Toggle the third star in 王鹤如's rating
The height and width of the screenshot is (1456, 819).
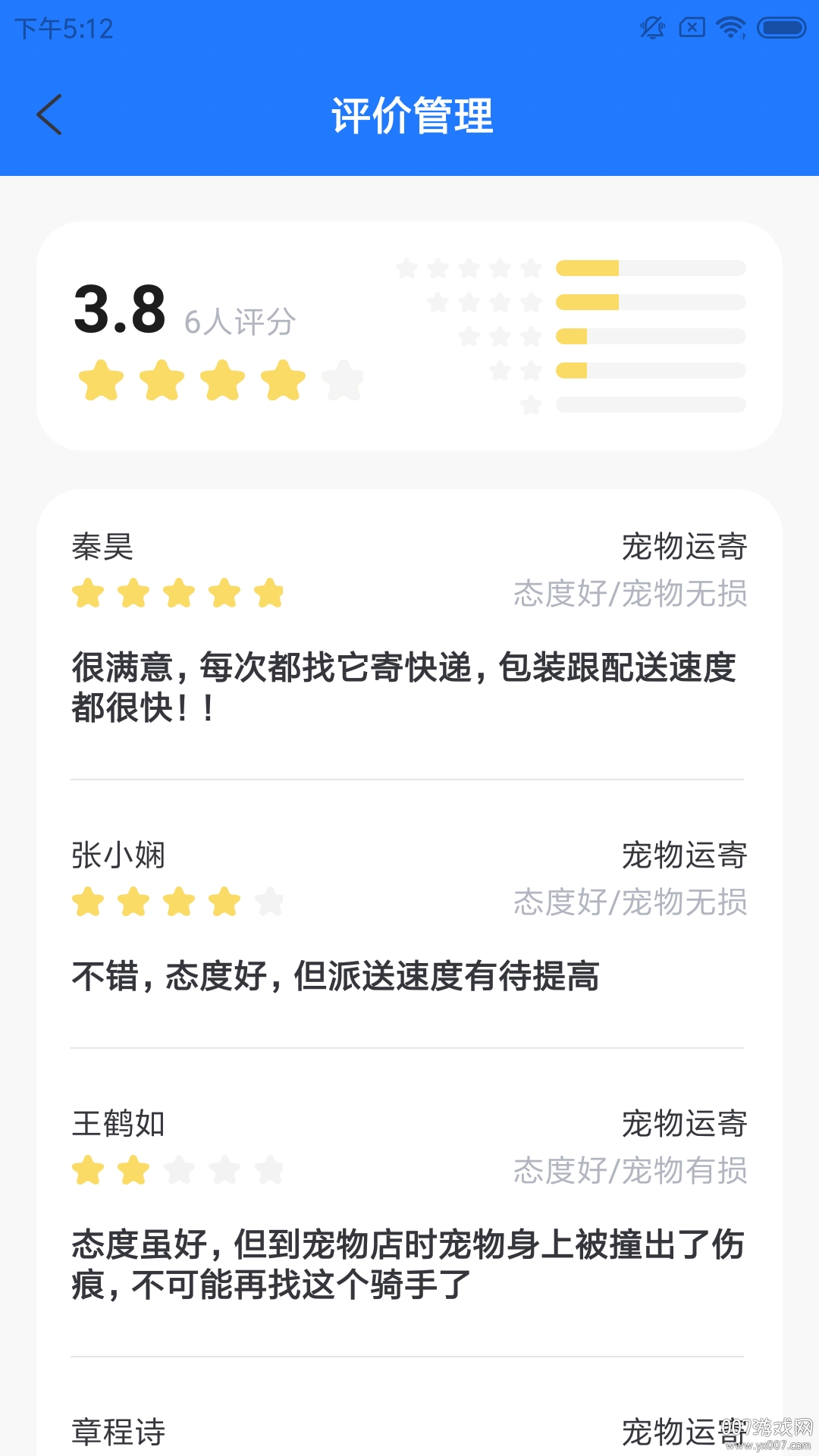pos(179,1171)
